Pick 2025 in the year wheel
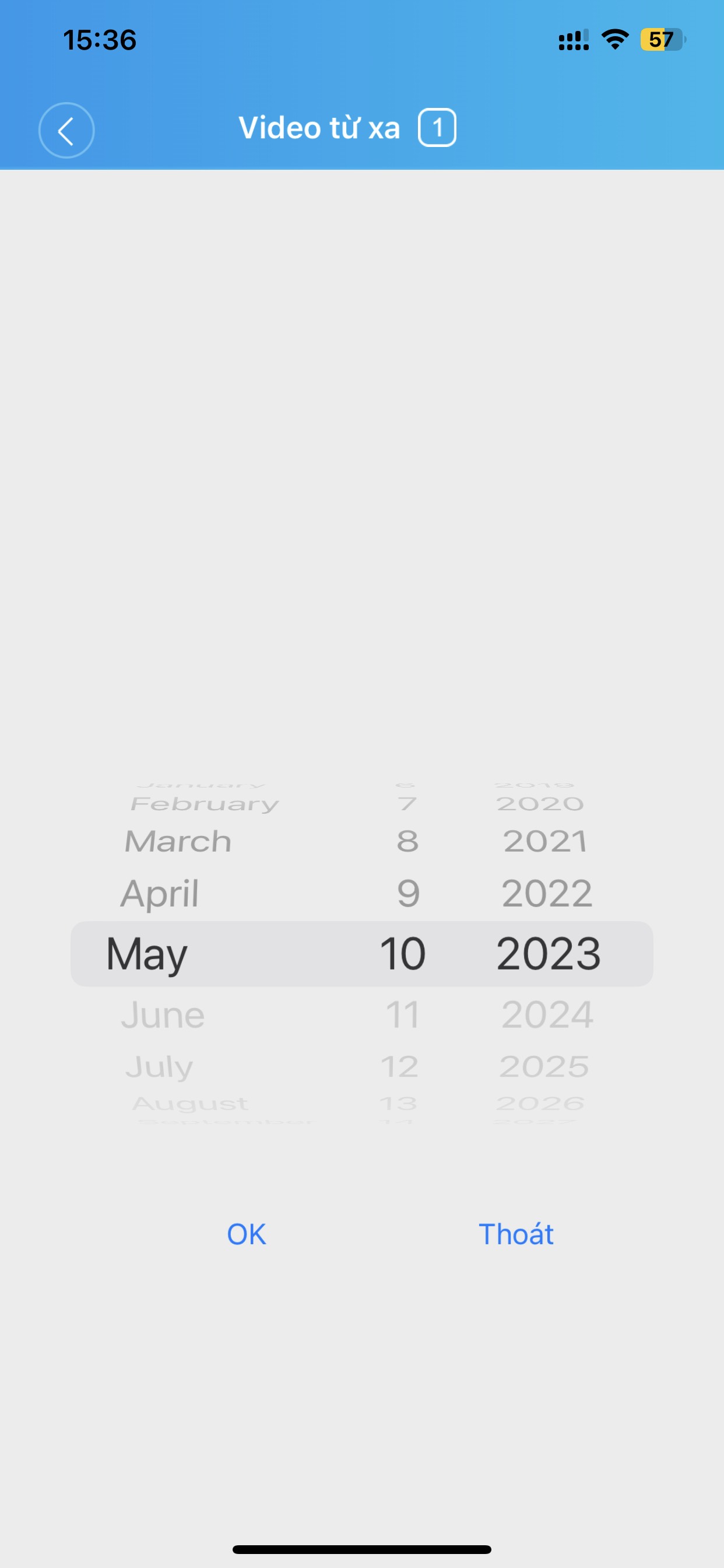Viewport: 724px width, 1568px height. (x=544, y=1066)
